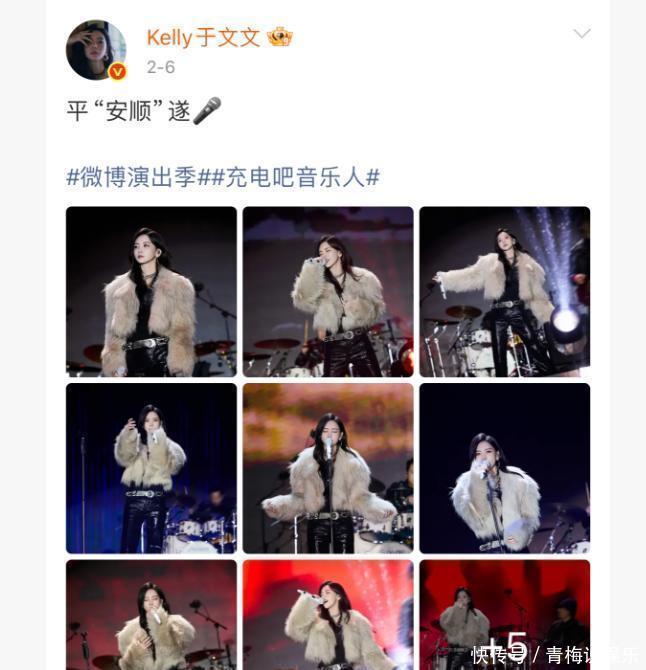Open Kelly于文文's profile picture
This screenshot has height=670, width=646.
[95, 49]
